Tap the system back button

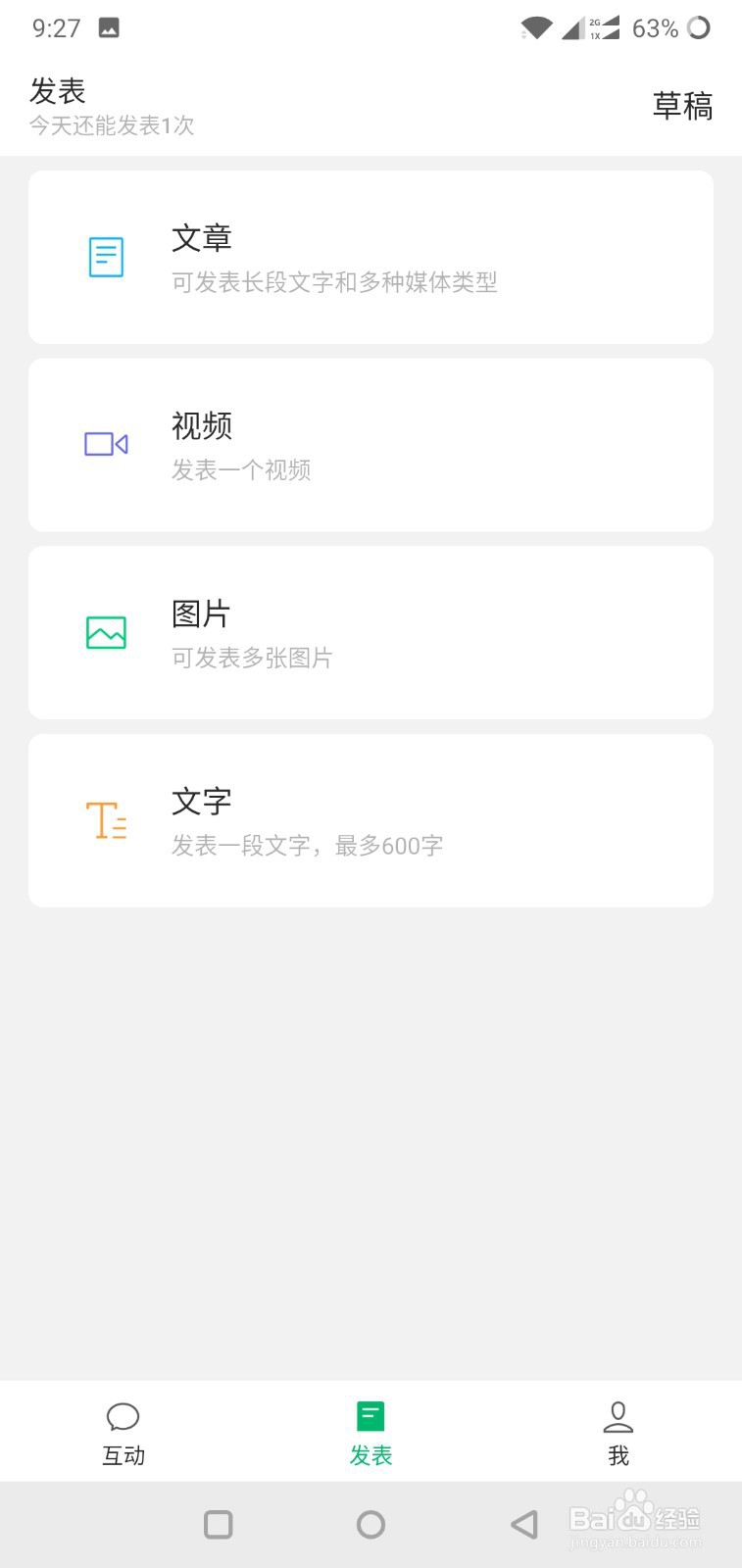524,1524
